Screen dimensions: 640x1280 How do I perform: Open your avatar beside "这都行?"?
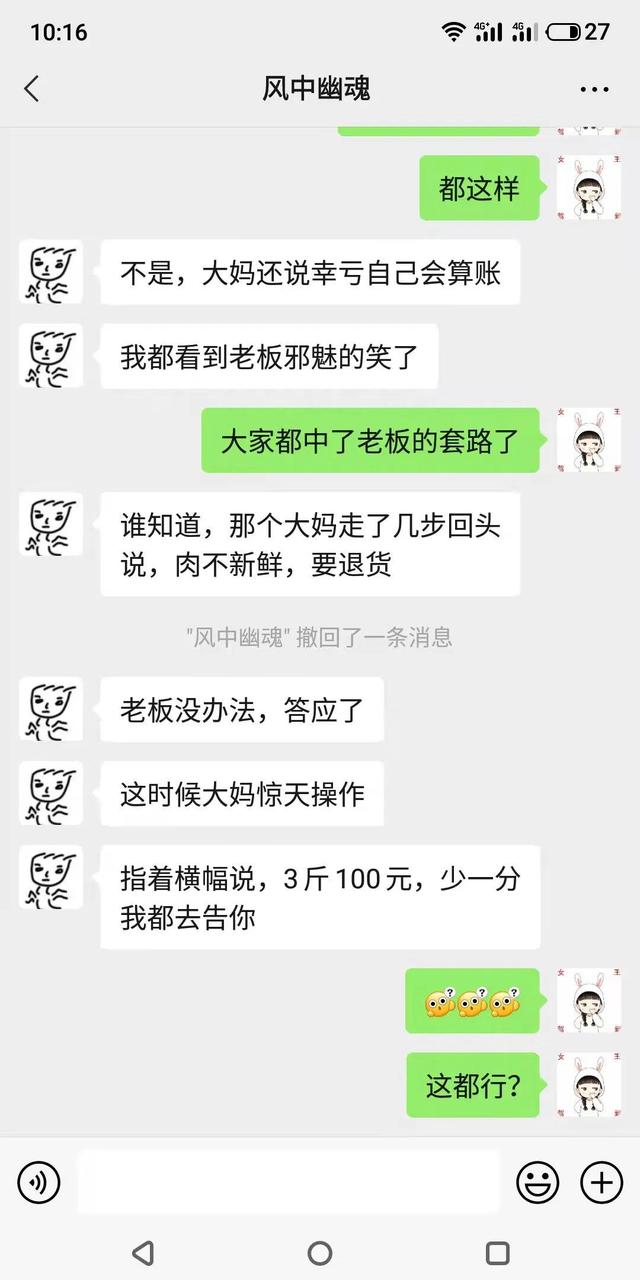(x=589, y=1085)
